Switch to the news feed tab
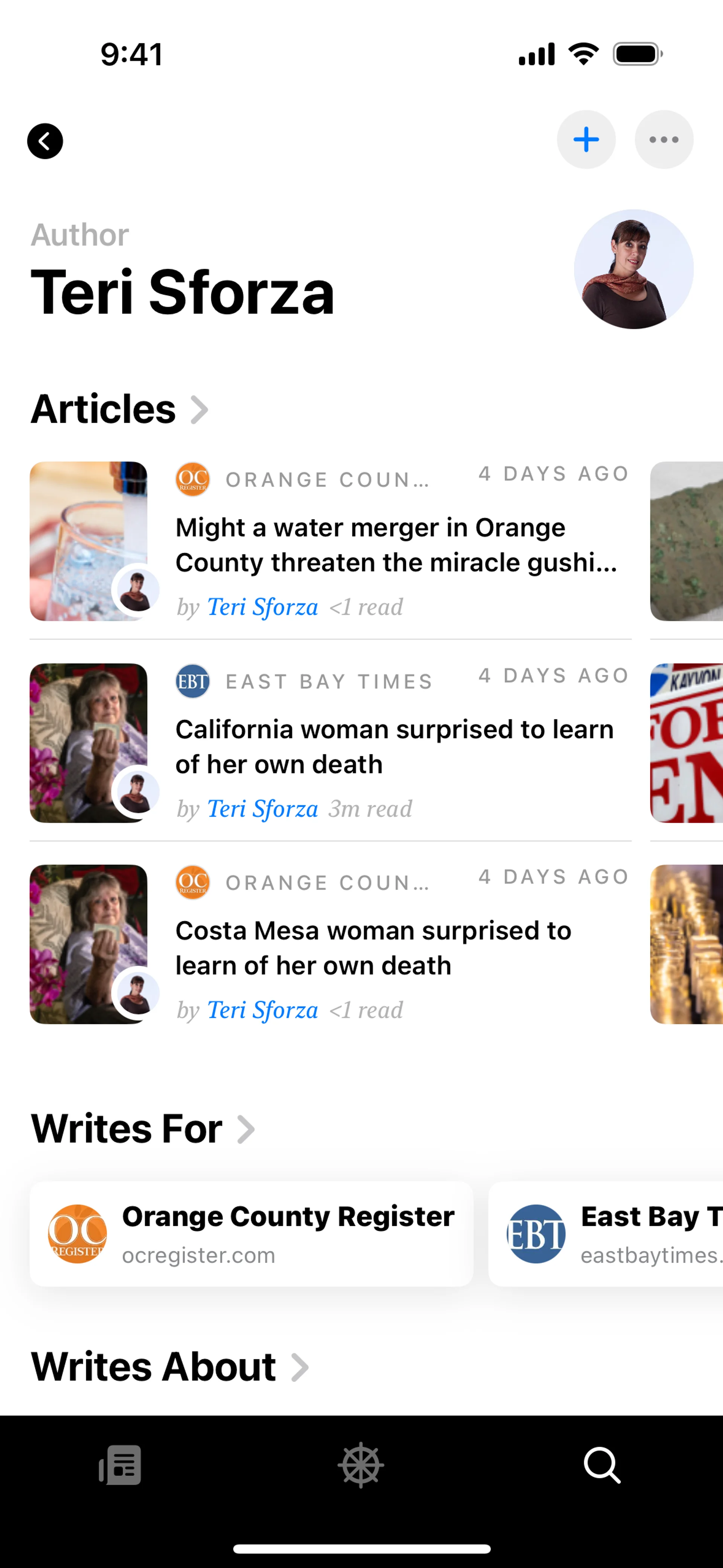Viewport: 723px width, 1568px height. click(120, 1465)
